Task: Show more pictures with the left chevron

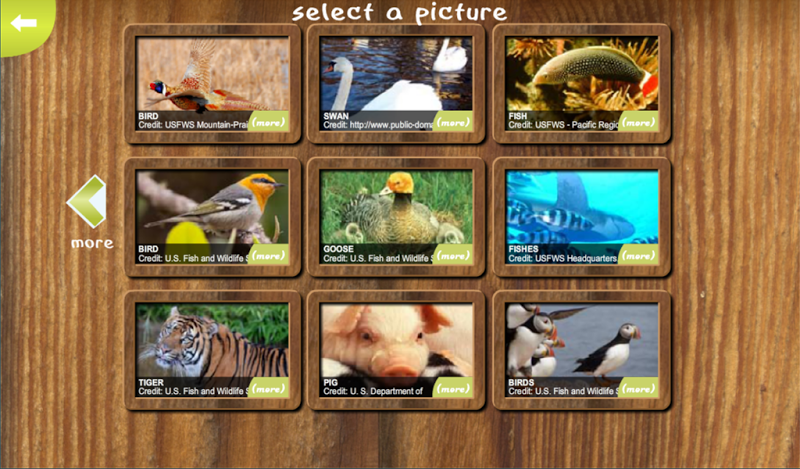Action: pyautogui.click(x=88, y=203)
